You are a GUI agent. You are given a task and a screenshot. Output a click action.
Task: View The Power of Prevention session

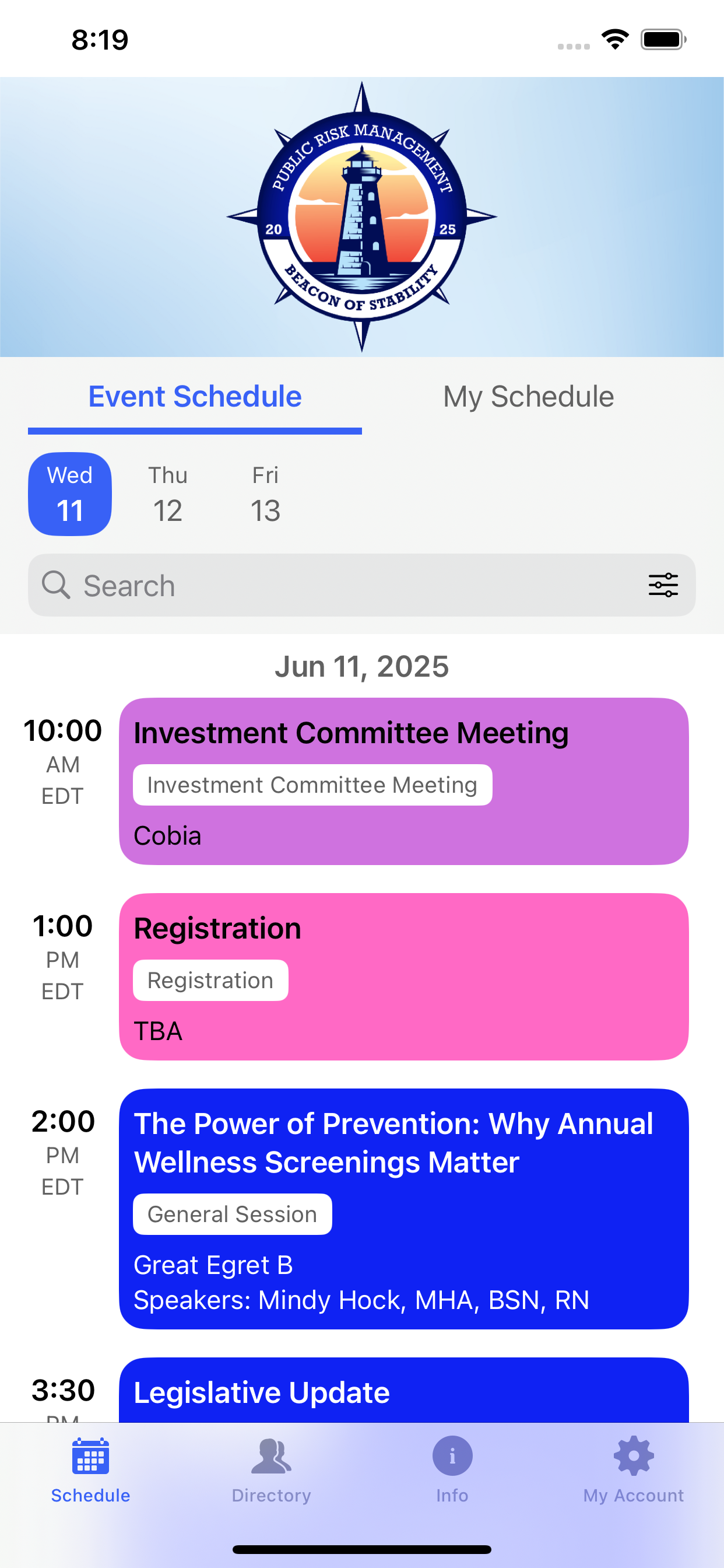click(404, 1209)
